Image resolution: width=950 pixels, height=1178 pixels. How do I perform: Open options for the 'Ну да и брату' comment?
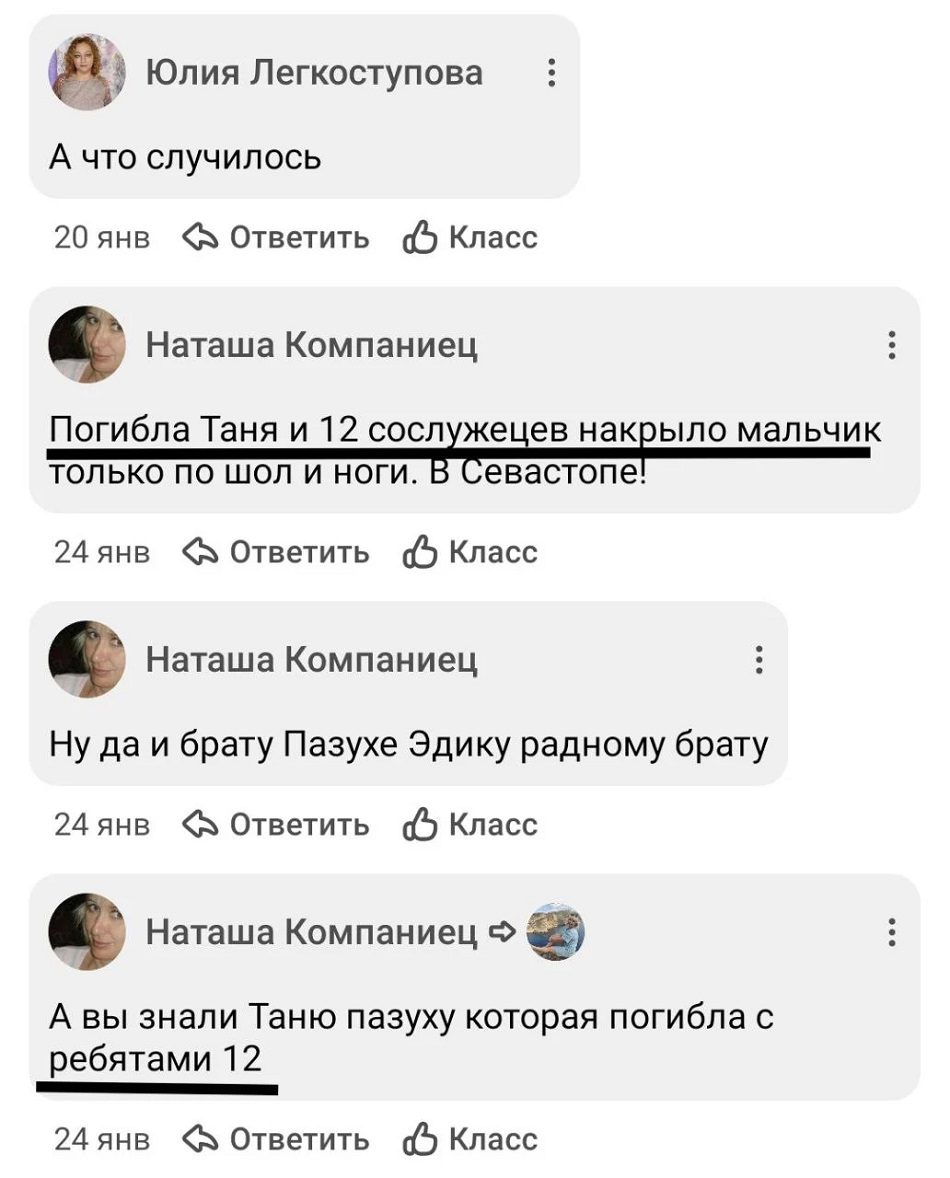click(x=759, y=659)
